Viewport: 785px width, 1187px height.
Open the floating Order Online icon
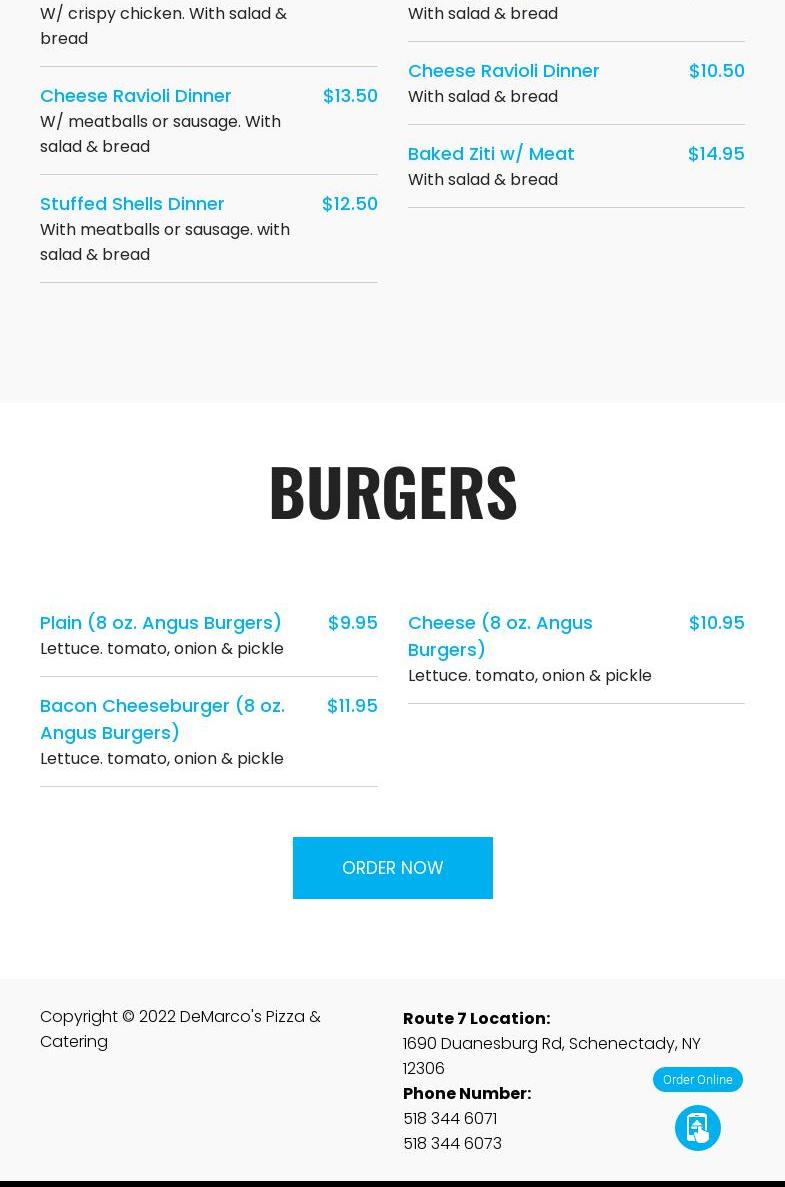(x=697, y=1127)
